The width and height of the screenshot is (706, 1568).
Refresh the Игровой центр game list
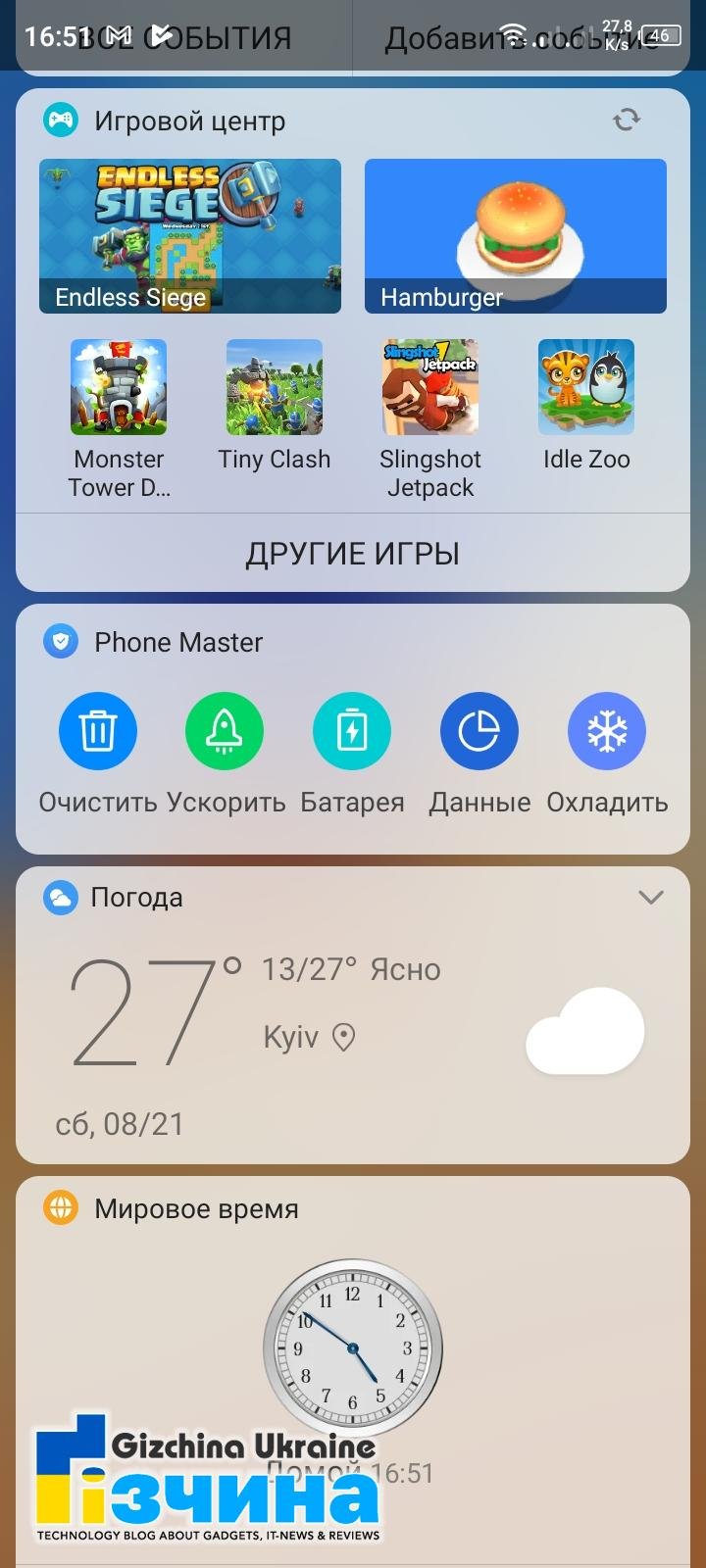[x=627, y=120]
